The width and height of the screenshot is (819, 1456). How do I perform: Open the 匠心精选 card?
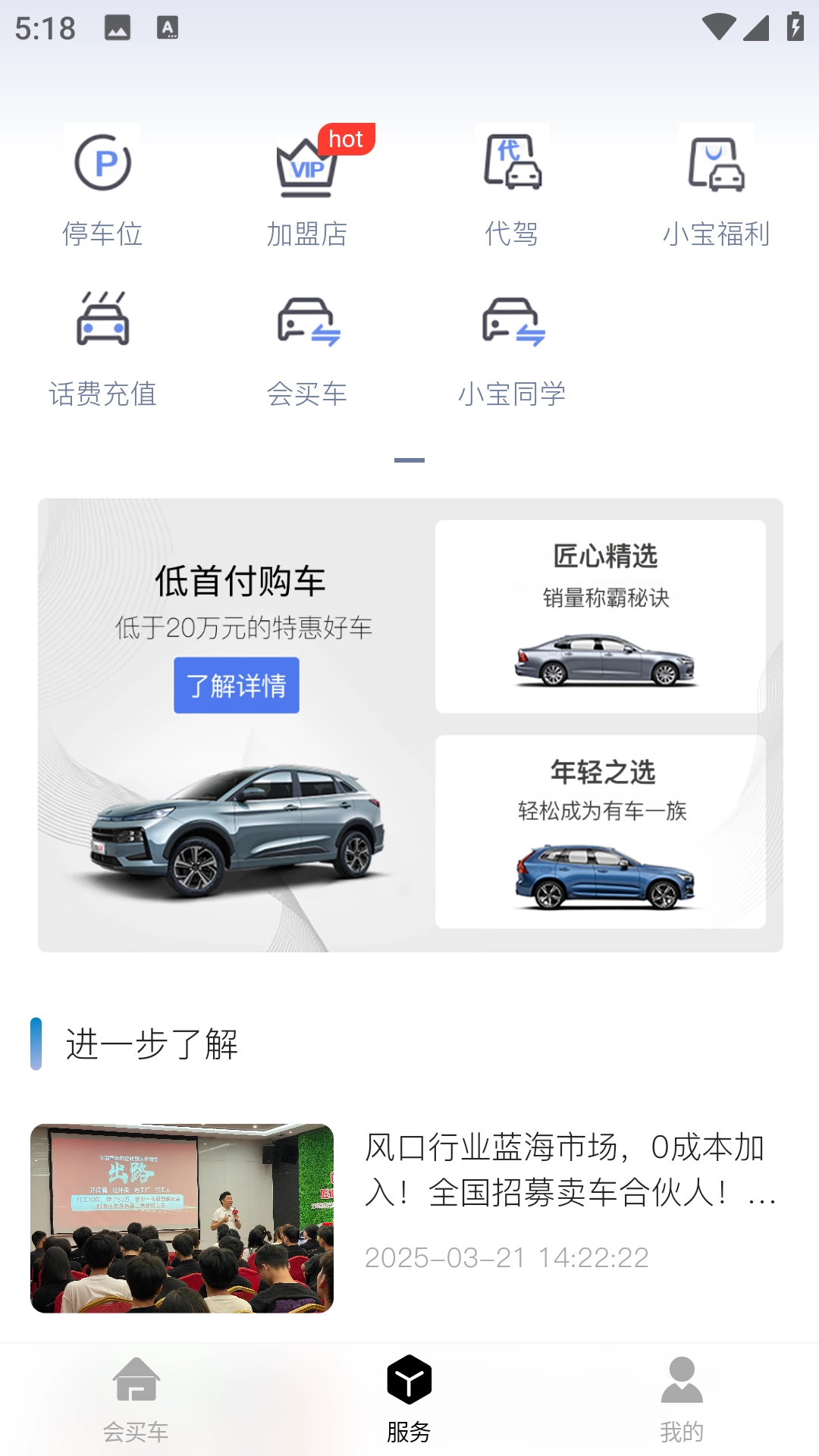pyautogui.click(x=601, y=616)
